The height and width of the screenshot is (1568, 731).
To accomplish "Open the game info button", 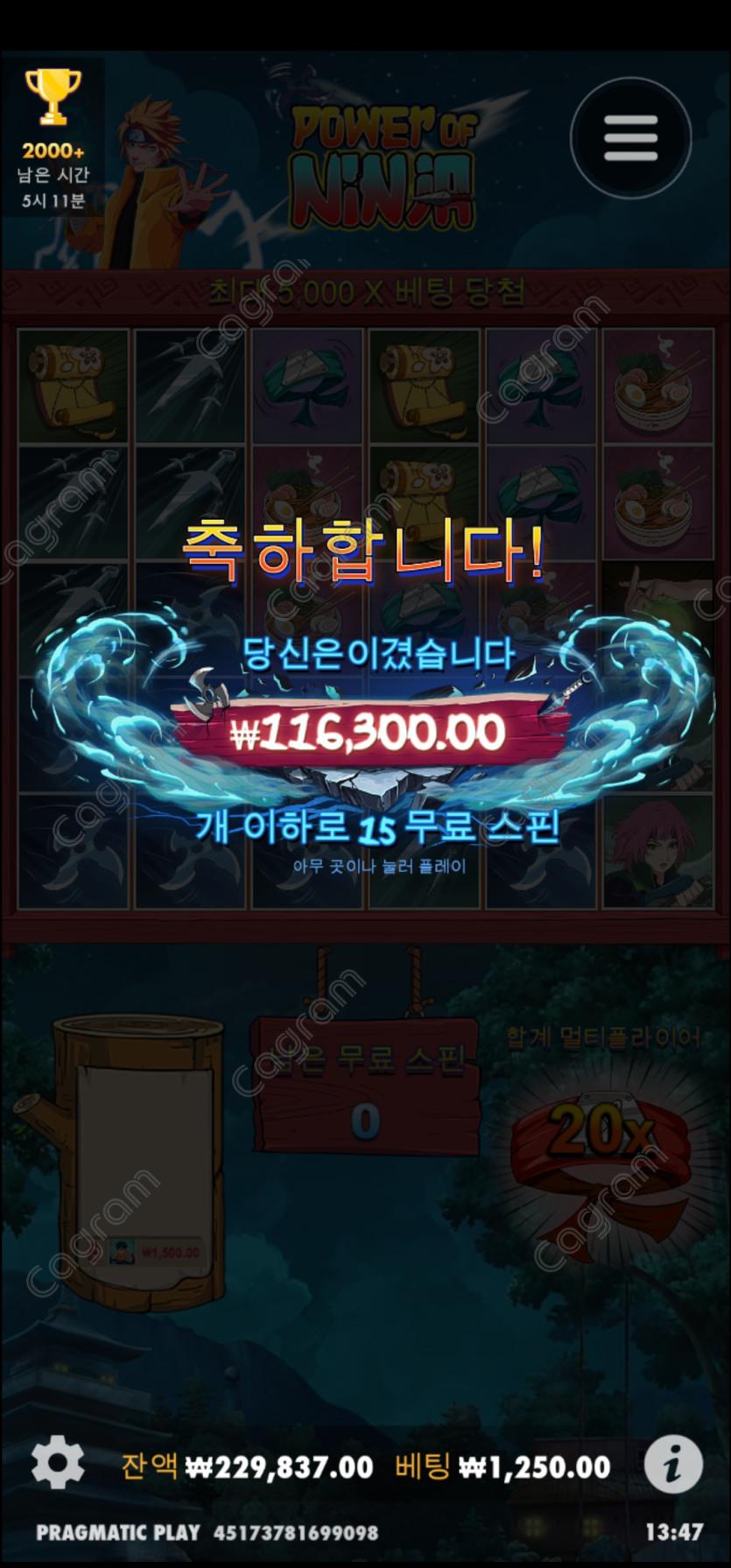I will tap(673, 1463).
